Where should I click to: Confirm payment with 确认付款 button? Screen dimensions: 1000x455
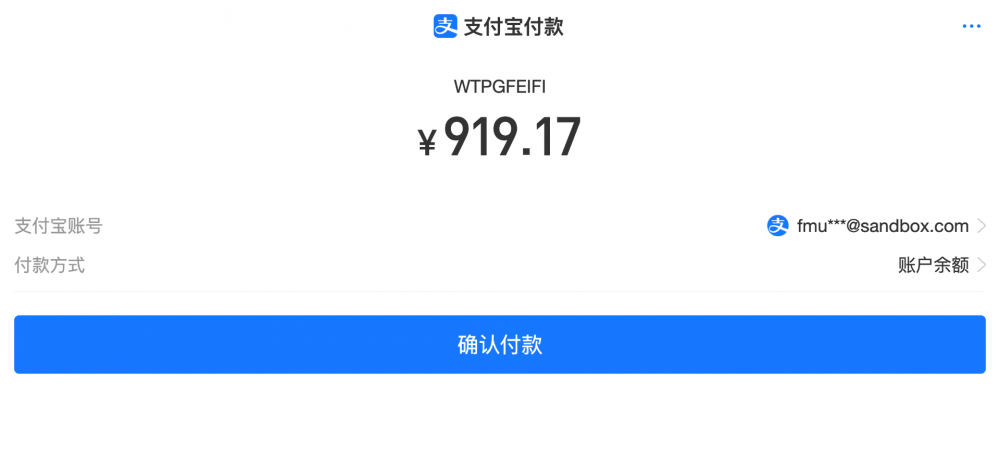(x=500, y=345)
